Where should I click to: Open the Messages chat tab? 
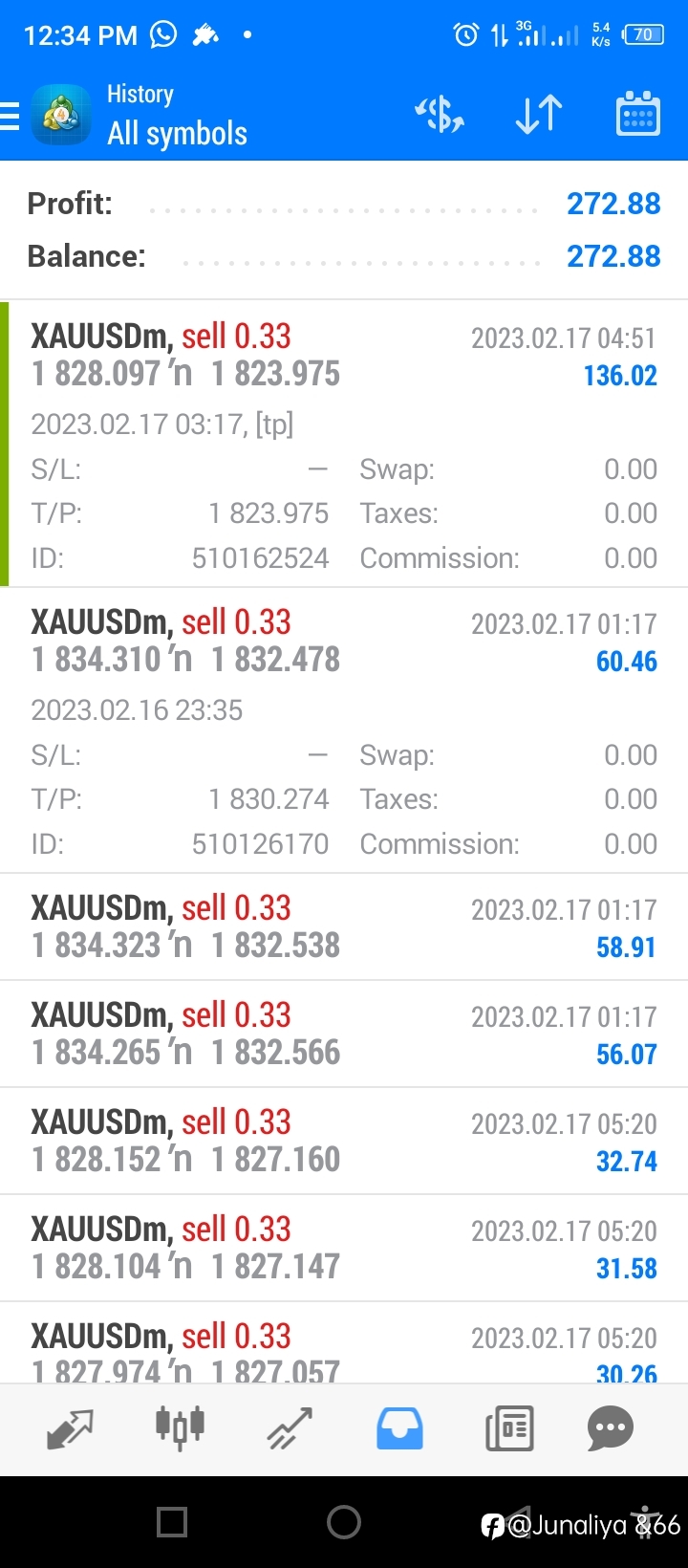tap(611, 1429)
